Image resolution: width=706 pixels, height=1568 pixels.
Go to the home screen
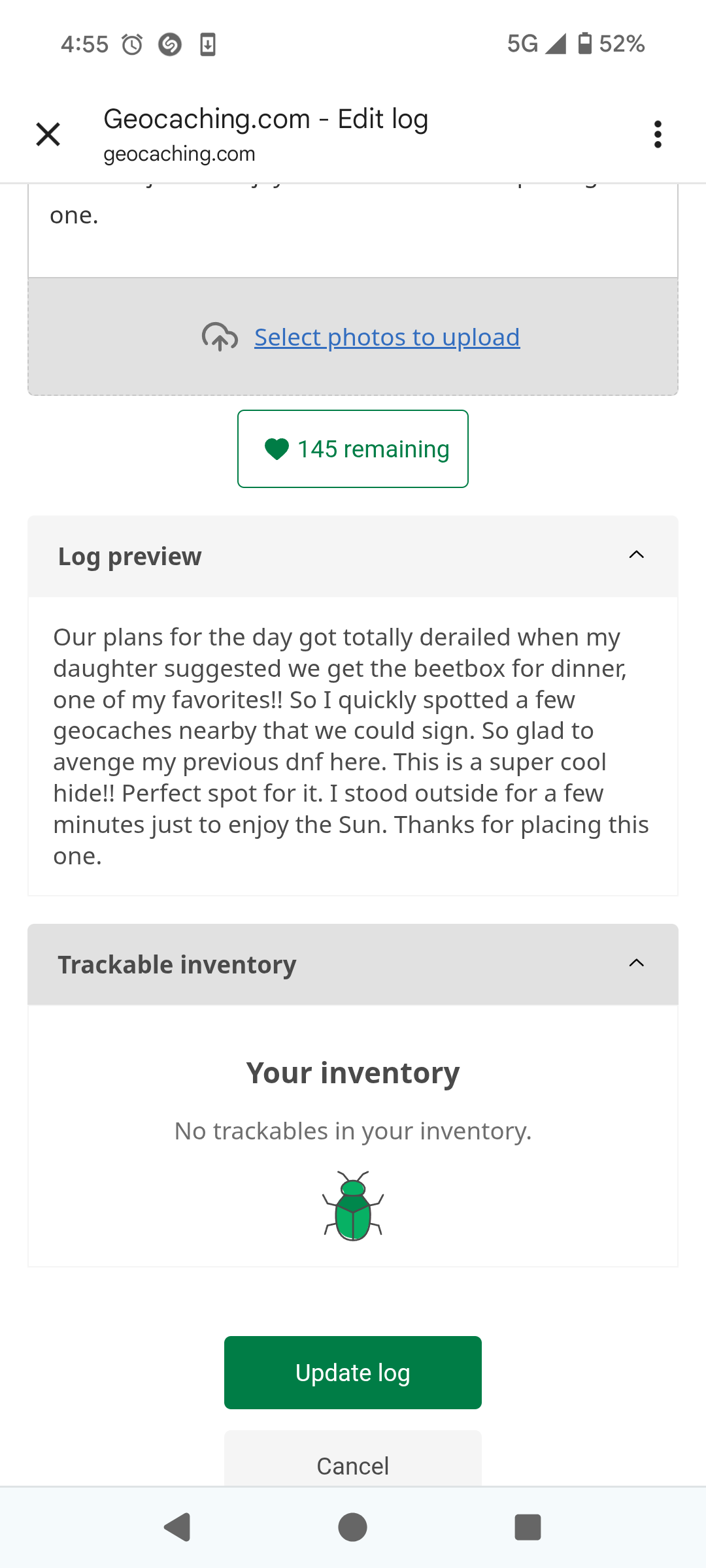(353, 1527)
